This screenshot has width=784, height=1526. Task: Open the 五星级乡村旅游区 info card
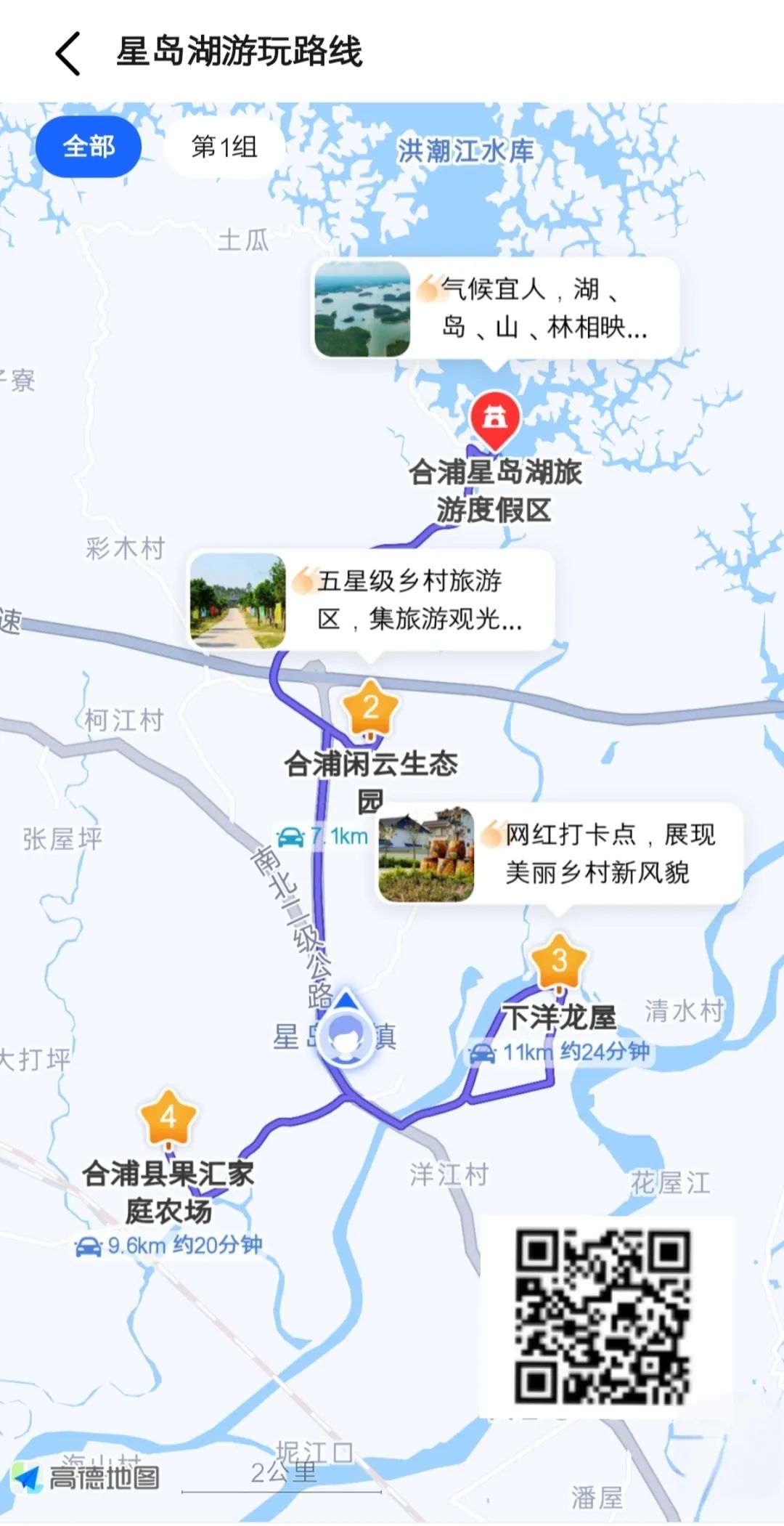point(371,600)
